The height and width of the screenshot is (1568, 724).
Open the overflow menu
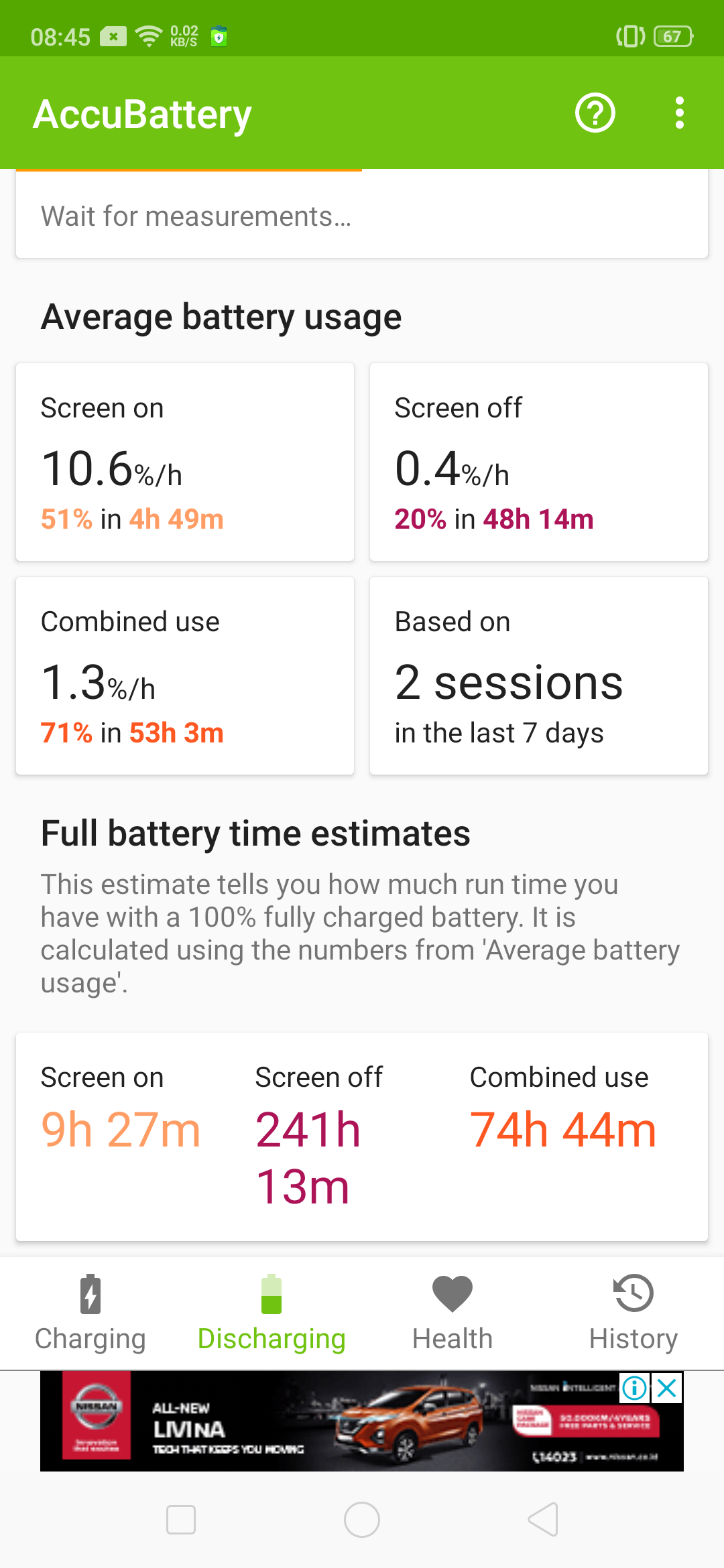click(680, 113)
